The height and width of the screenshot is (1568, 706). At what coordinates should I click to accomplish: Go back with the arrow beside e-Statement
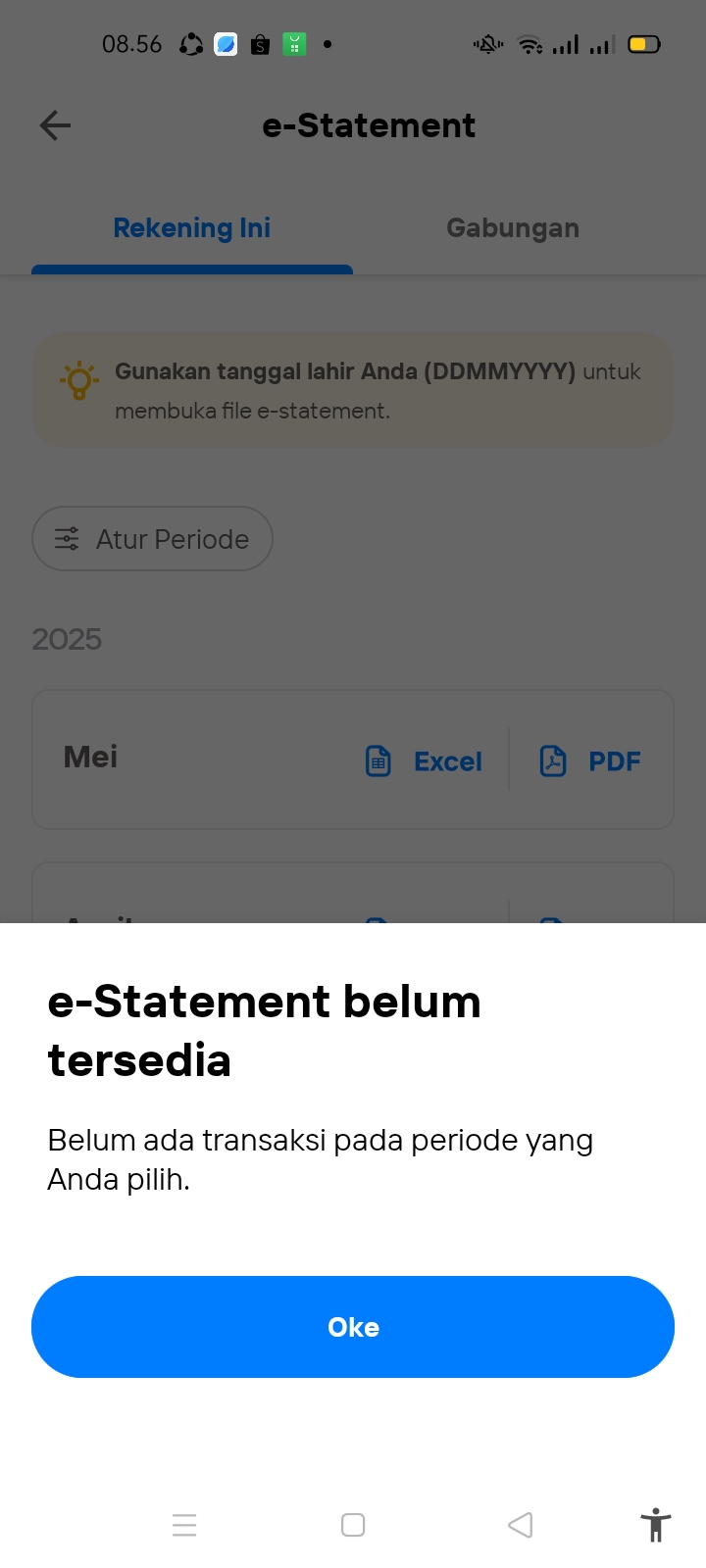[55, 125]
